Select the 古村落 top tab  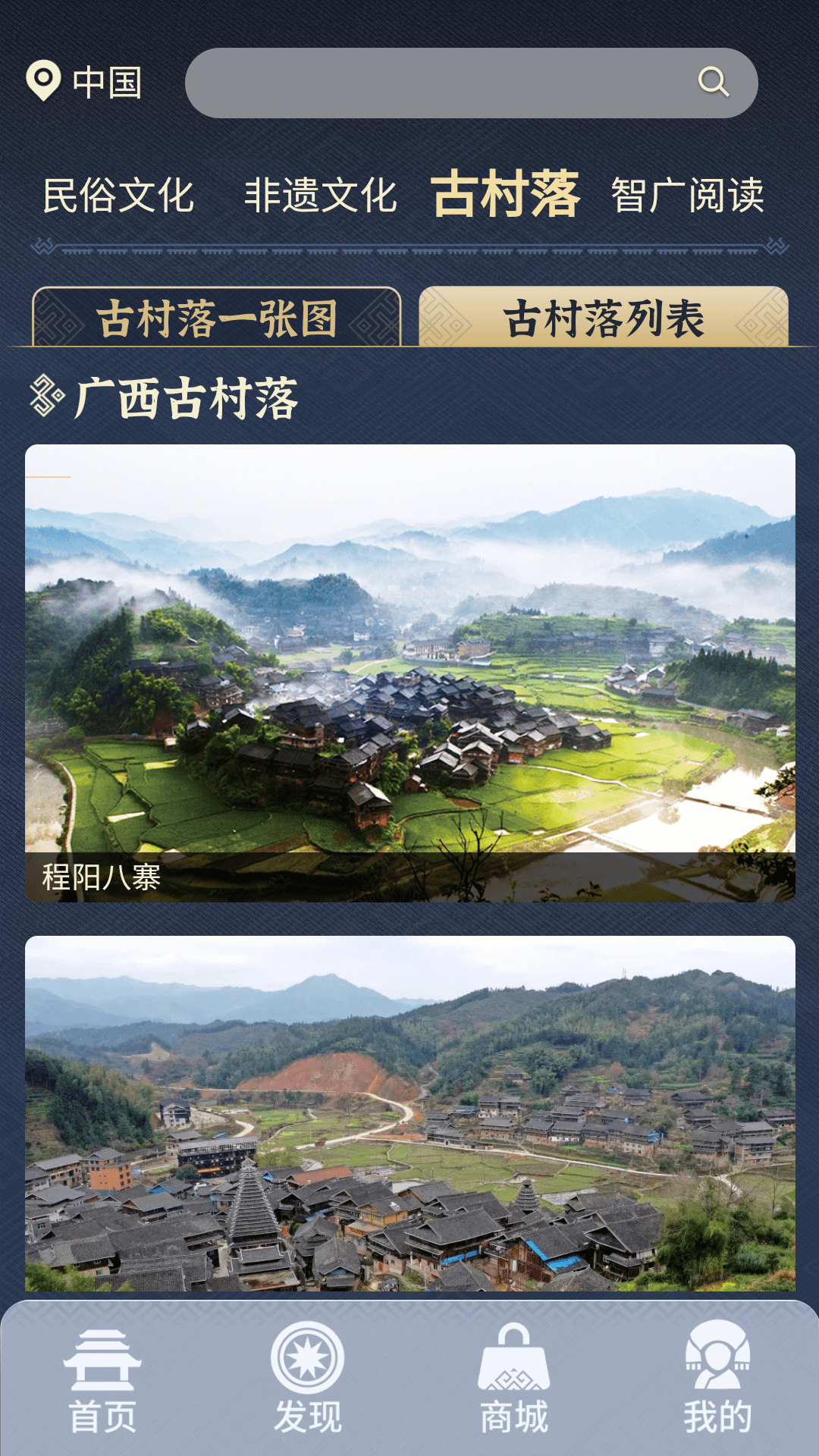[505, 194]
